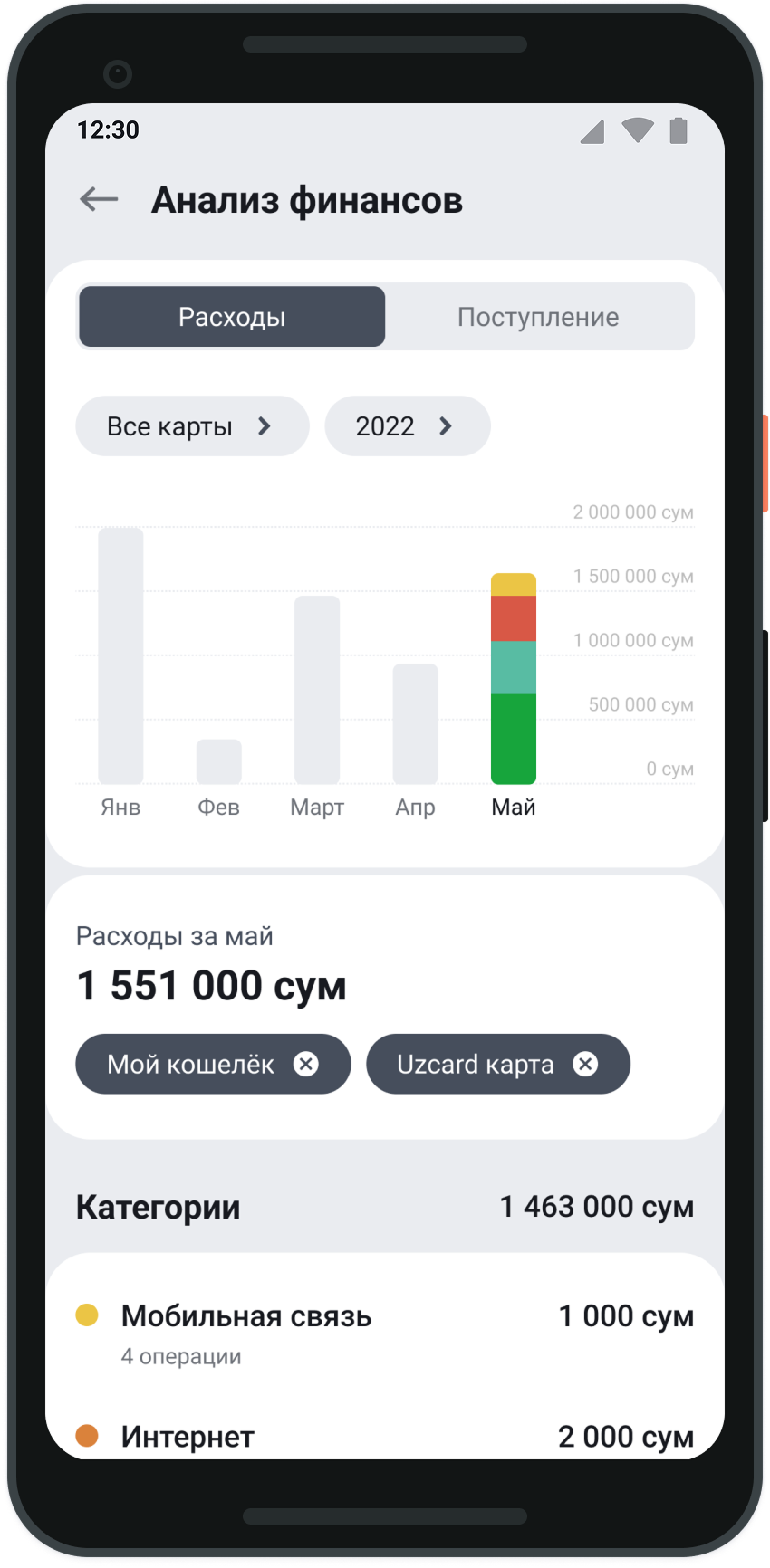Remove the Мой кошелёк chip
770x1568 pixels.
point(306,1064)
